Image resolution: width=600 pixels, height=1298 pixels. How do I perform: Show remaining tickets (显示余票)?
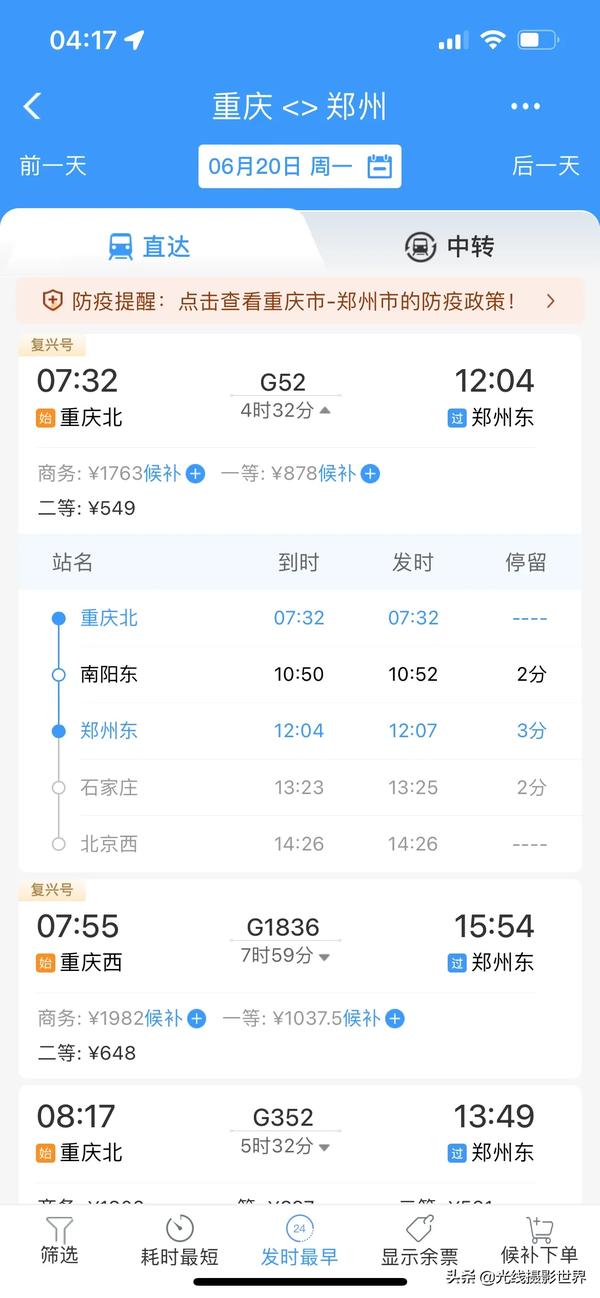420,1240
